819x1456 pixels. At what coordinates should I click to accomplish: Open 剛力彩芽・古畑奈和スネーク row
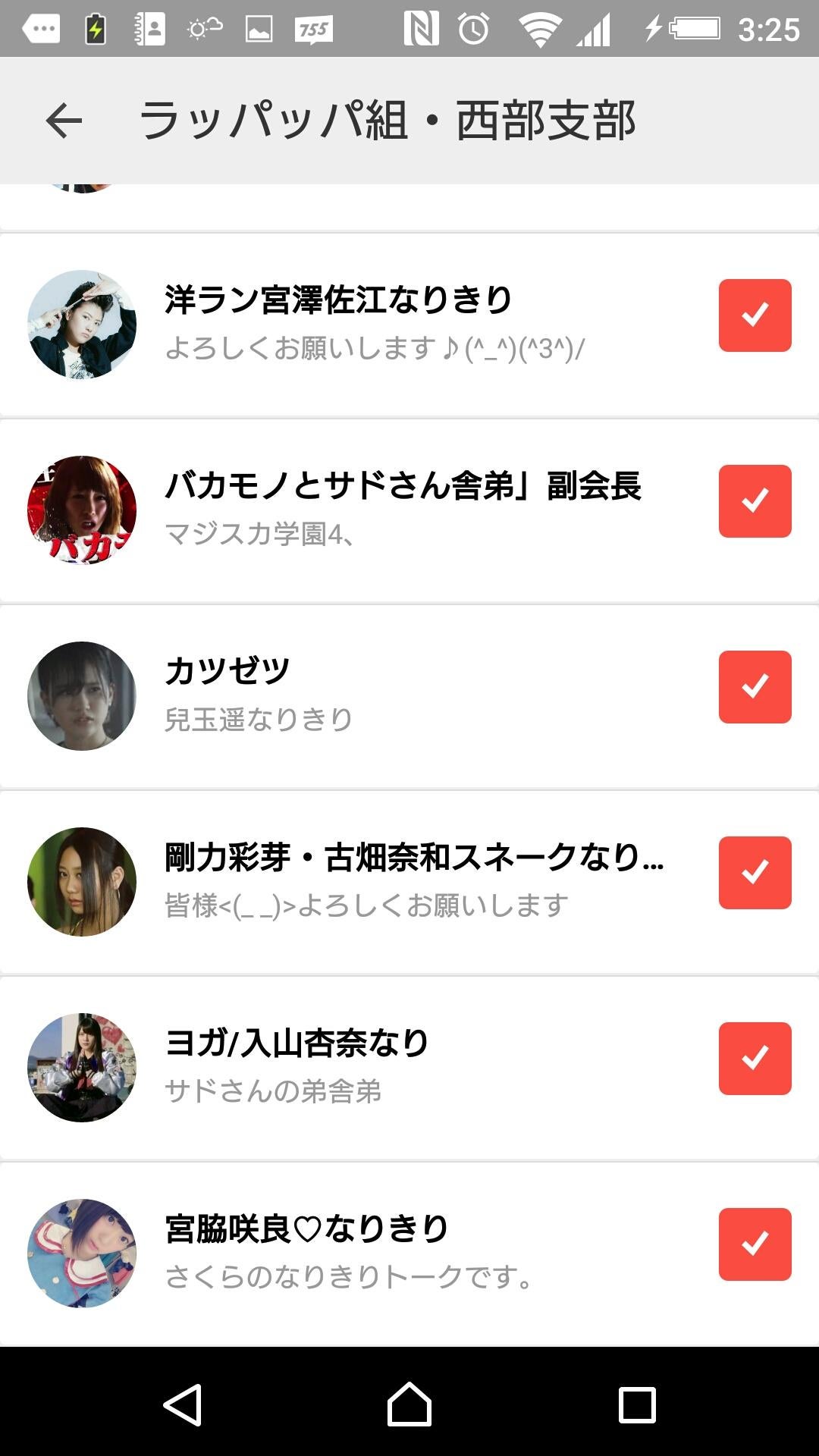pos(379,880)
